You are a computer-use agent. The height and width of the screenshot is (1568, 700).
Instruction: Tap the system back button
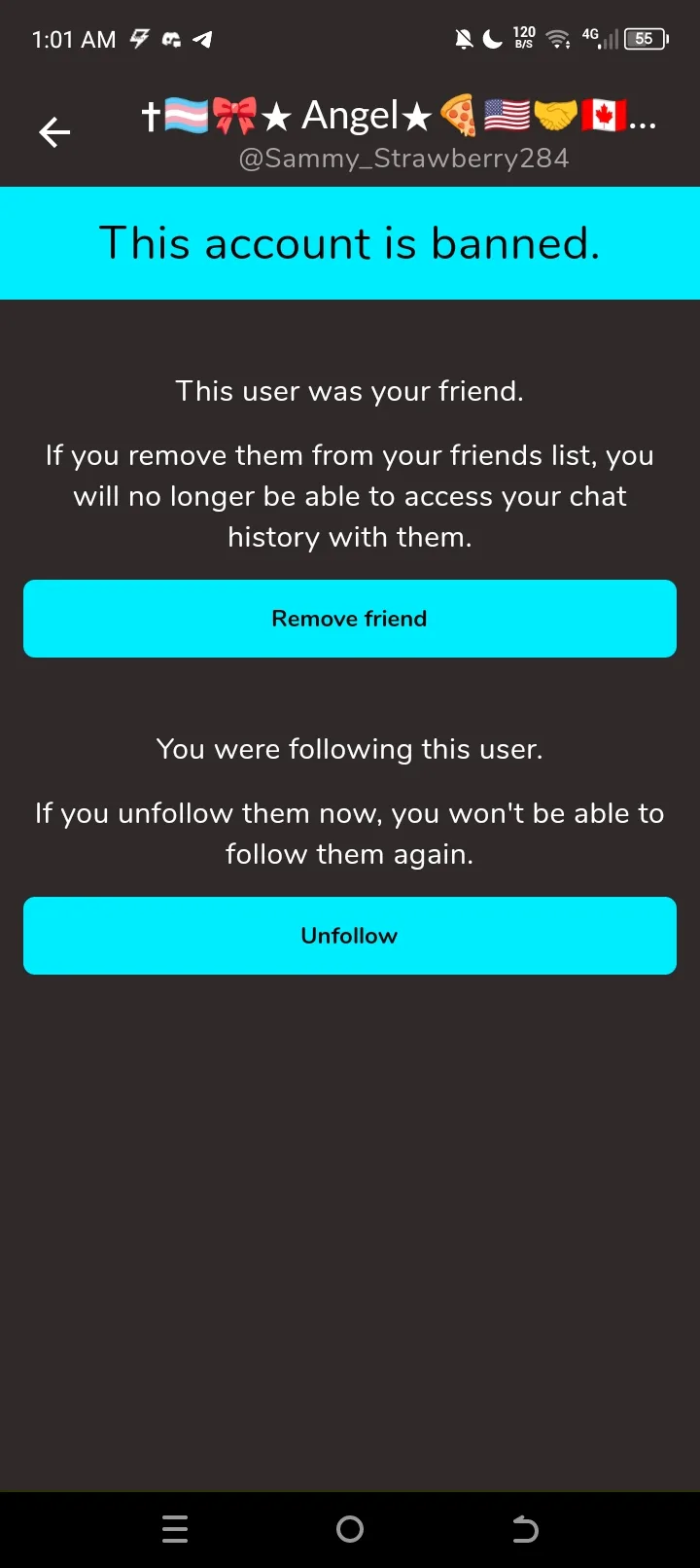525,1529
